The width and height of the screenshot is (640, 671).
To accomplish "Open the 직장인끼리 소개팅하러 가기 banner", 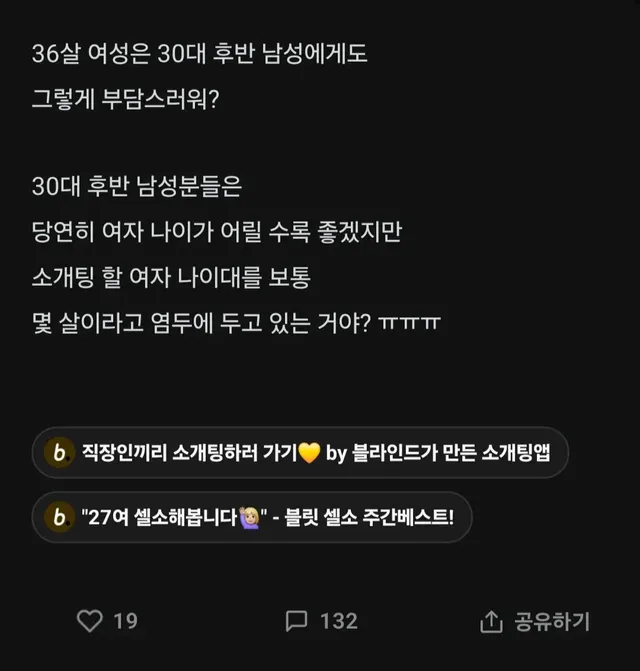I will pyautogui.click(x=300, y=454).
